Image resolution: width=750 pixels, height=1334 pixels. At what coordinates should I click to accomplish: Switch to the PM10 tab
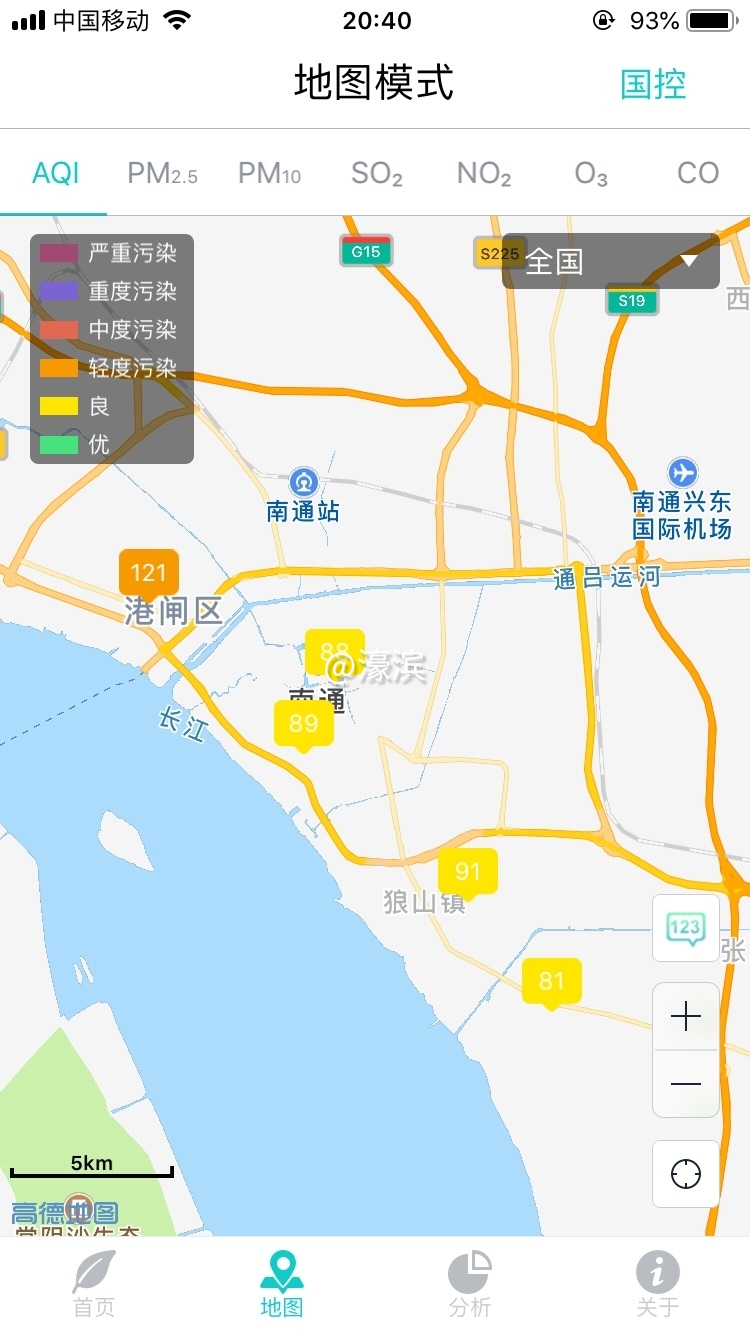[269, 173]
